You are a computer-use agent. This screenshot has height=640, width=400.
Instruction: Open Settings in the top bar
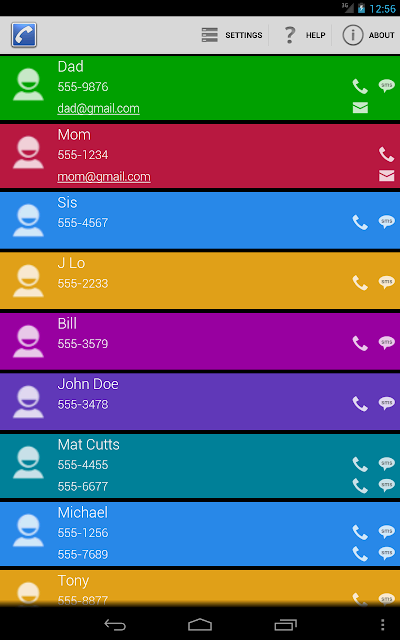232,35
